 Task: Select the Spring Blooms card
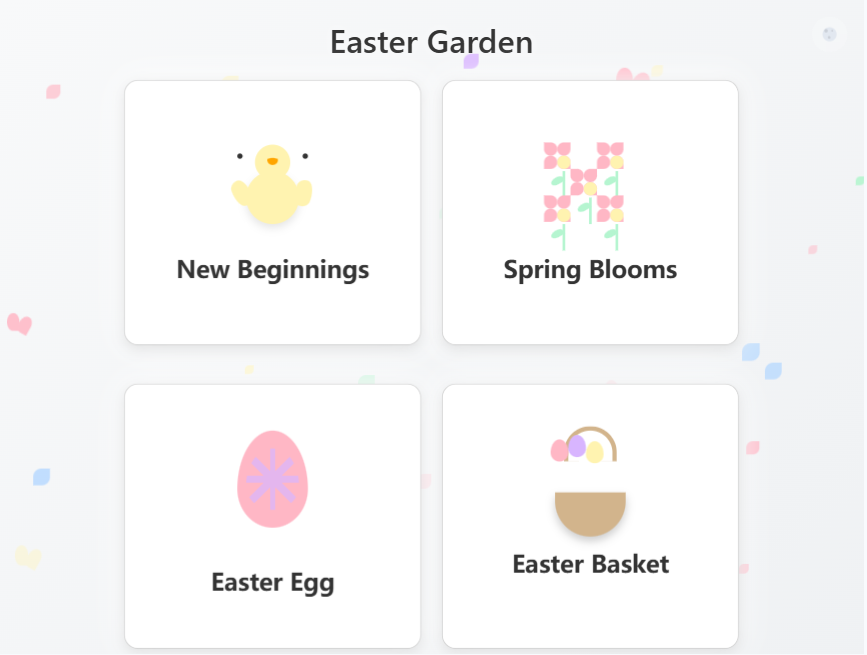coord(590,213)
